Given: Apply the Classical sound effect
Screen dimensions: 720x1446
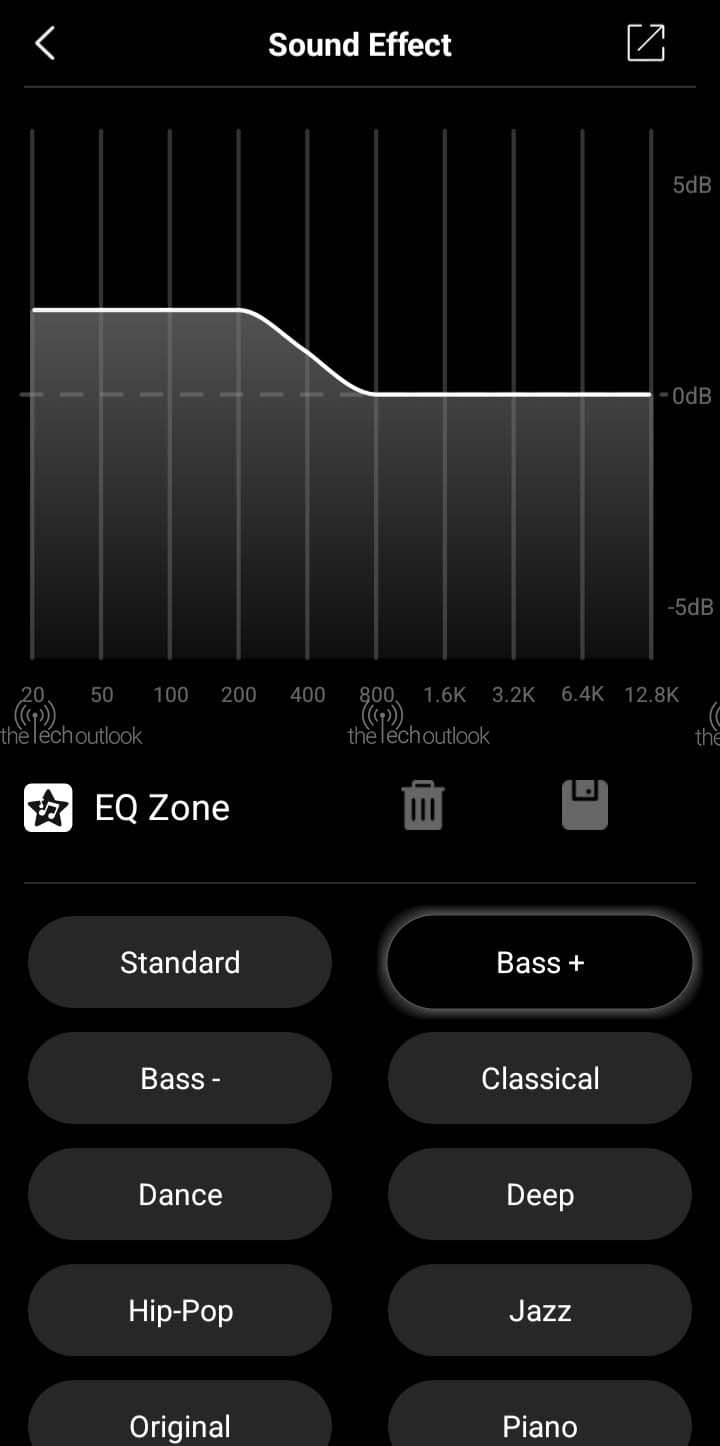Looking at the screenshot, I should (540, 1078).
